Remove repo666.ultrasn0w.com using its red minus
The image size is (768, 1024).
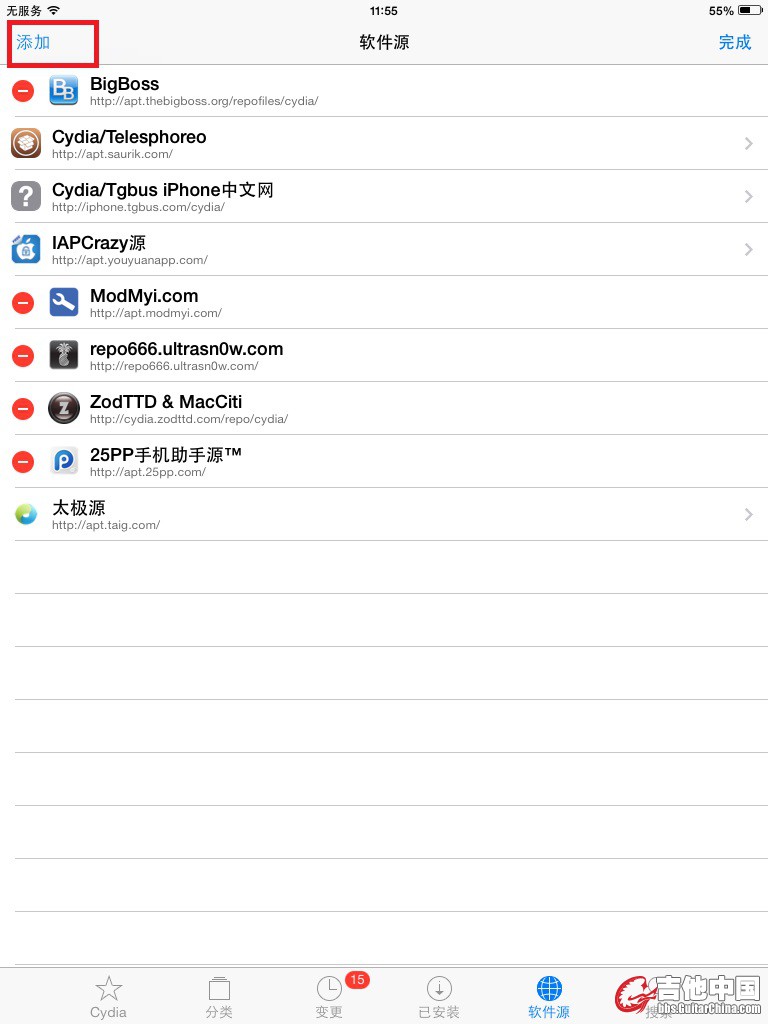(23, 356)
